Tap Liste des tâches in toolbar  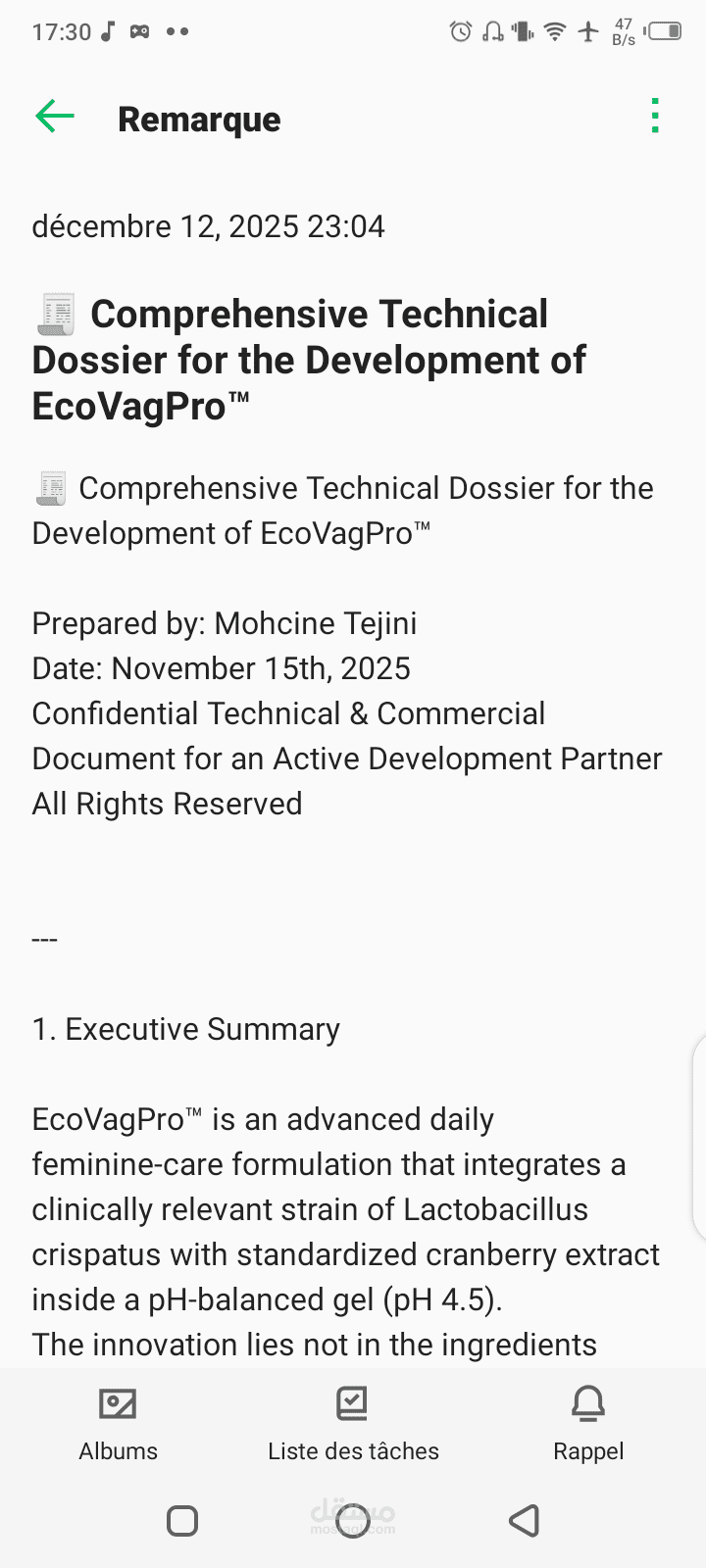pyautogui.click(x=353, y=1425)
